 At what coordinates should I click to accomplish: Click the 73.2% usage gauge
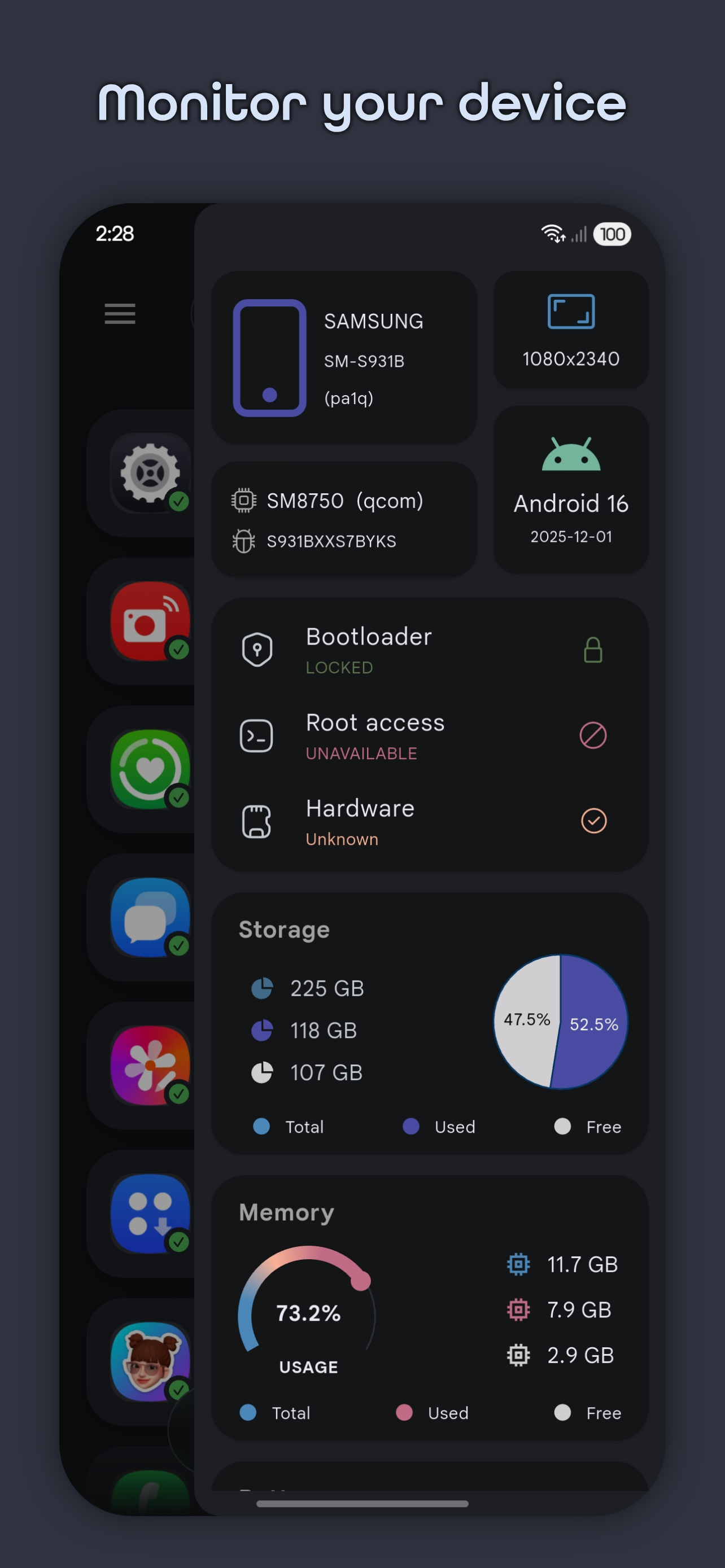tap(309, 1313)
